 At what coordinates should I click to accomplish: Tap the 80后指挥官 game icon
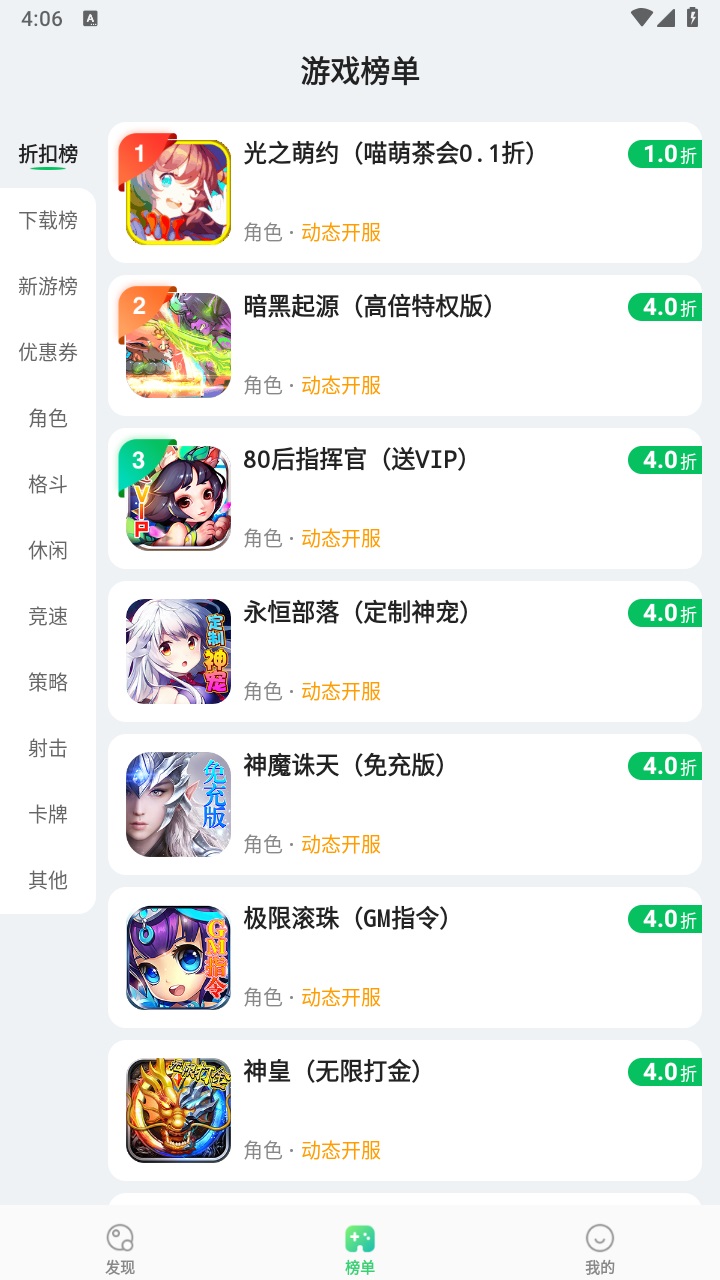(x=177, y=498)
